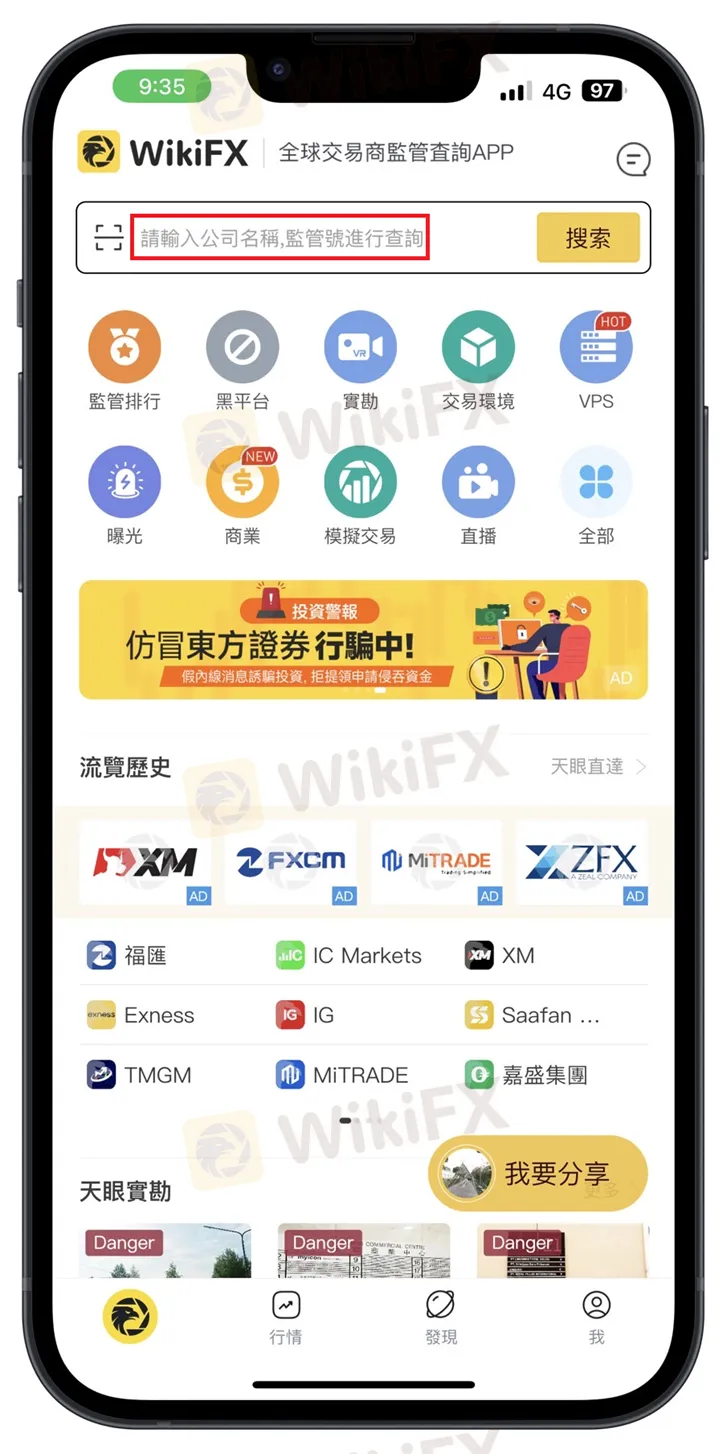Open the 投資警報 warning banner
727x1454 pixels.
pyautogui.click(x=363, y=639)
